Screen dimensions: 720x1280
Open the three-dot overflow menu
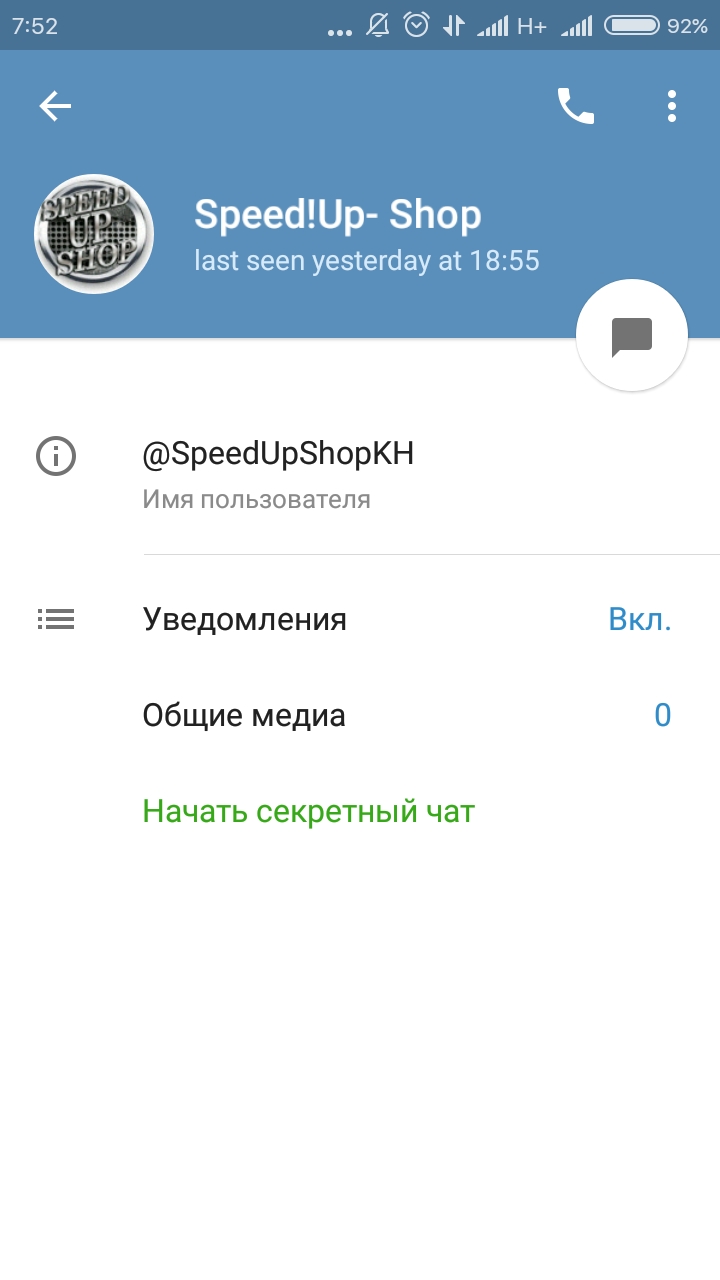(x=672, y=106)
